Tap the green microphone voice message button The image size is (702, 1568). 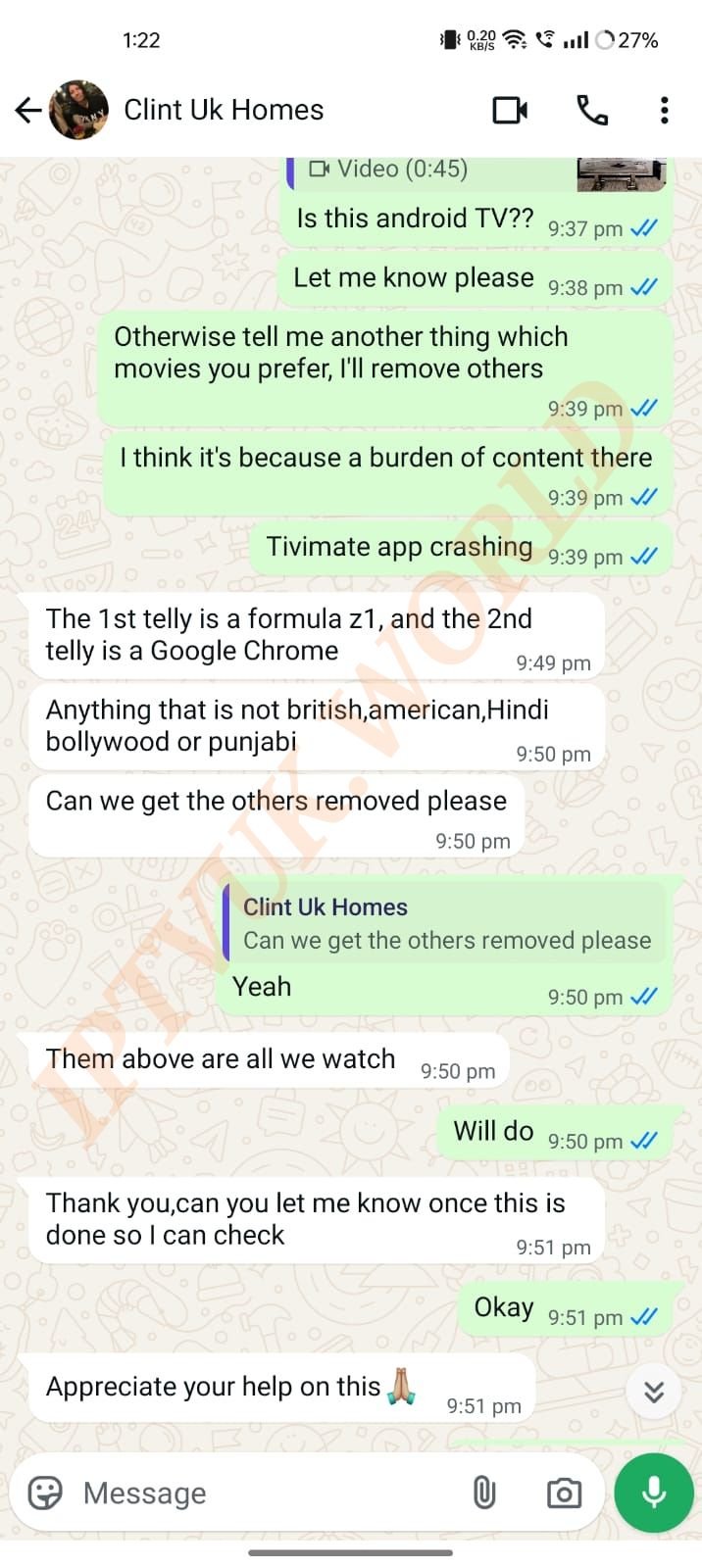pyautogui.click(x=654, y=1493)
